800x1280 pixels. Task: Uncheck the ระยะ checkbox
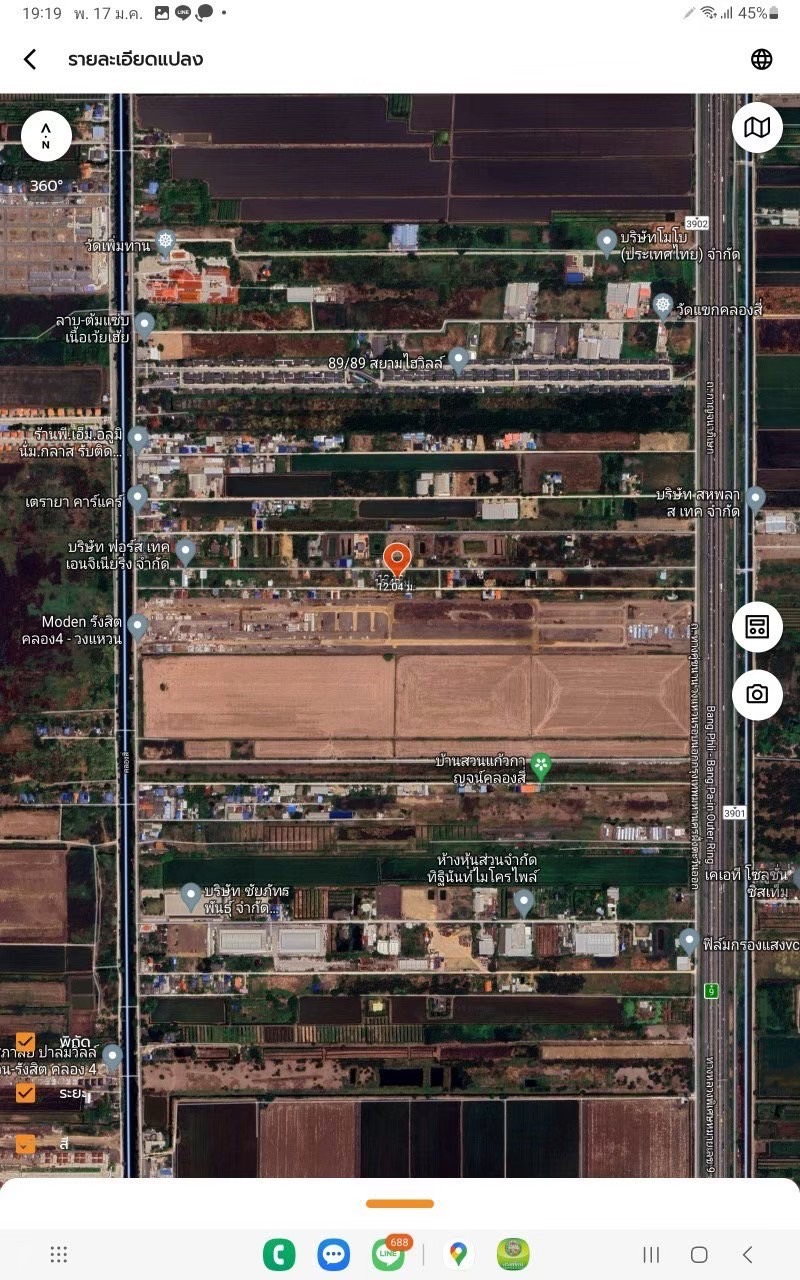coord(25,1093)
